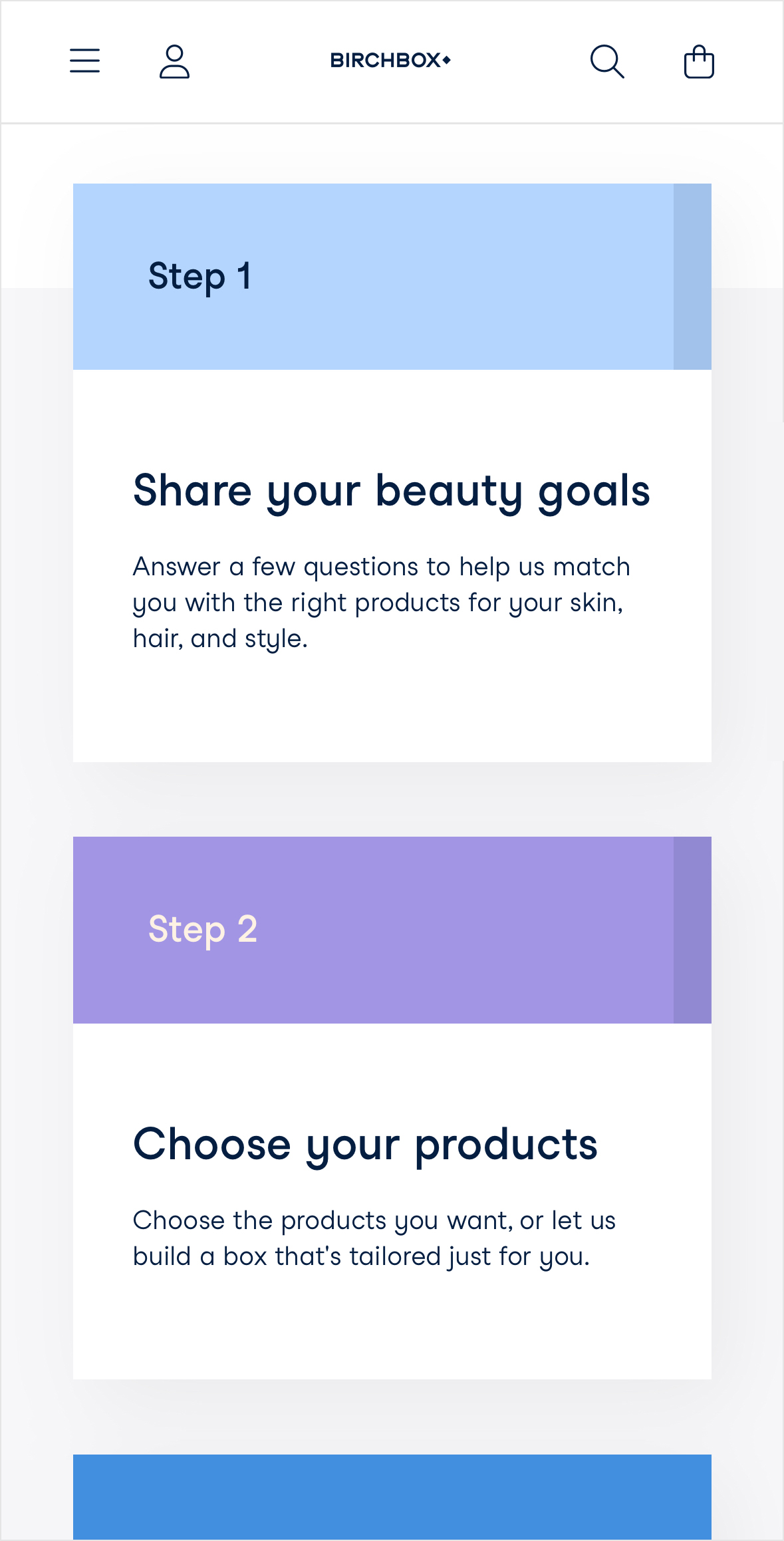The height and width of the screenshot is (1541, 784).
Task: Open the account profile icon
Action: [x=174, y=61]
